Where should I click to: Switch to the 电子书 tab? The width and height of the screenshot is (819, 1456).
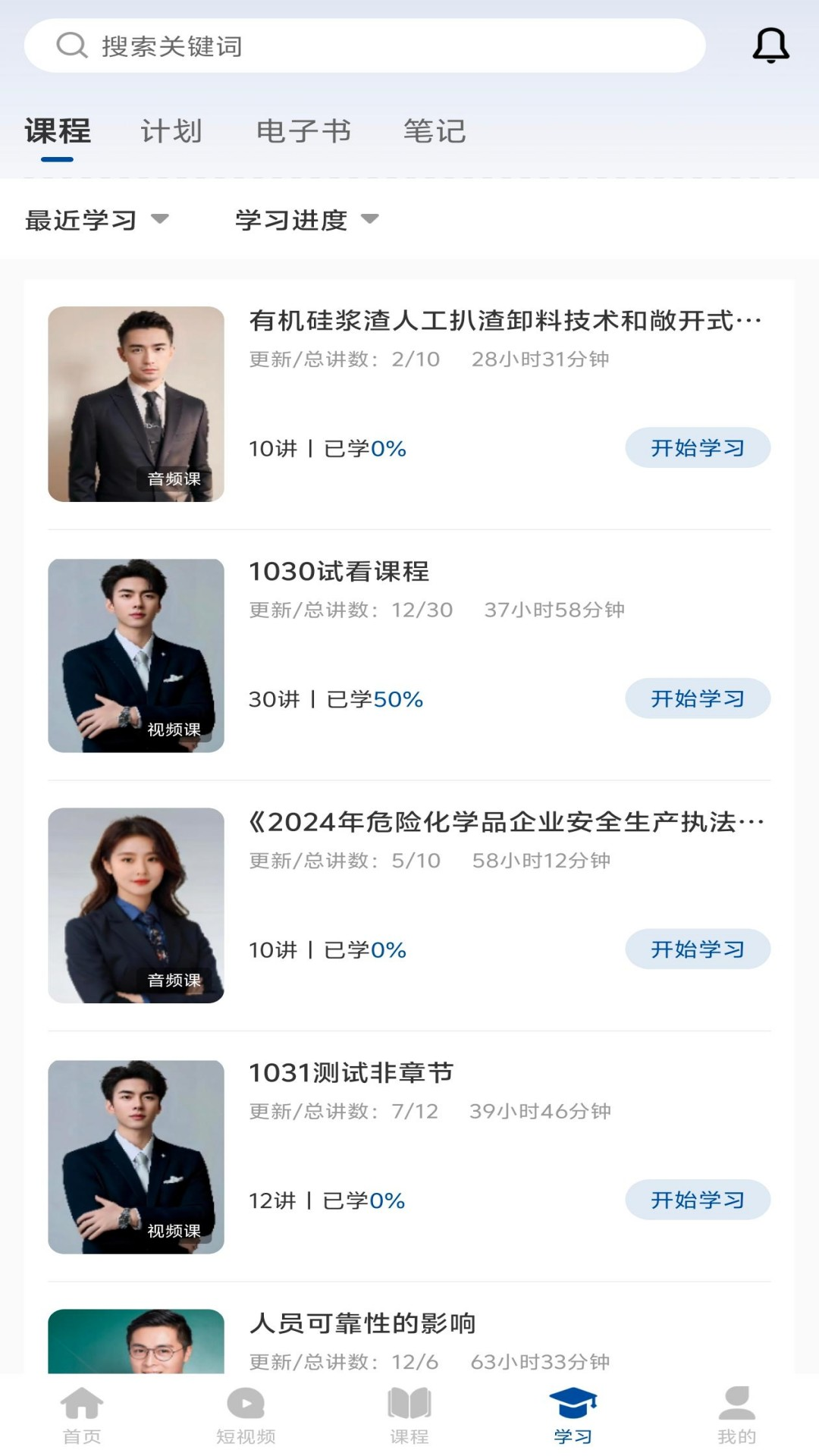[x=306, y=130]
